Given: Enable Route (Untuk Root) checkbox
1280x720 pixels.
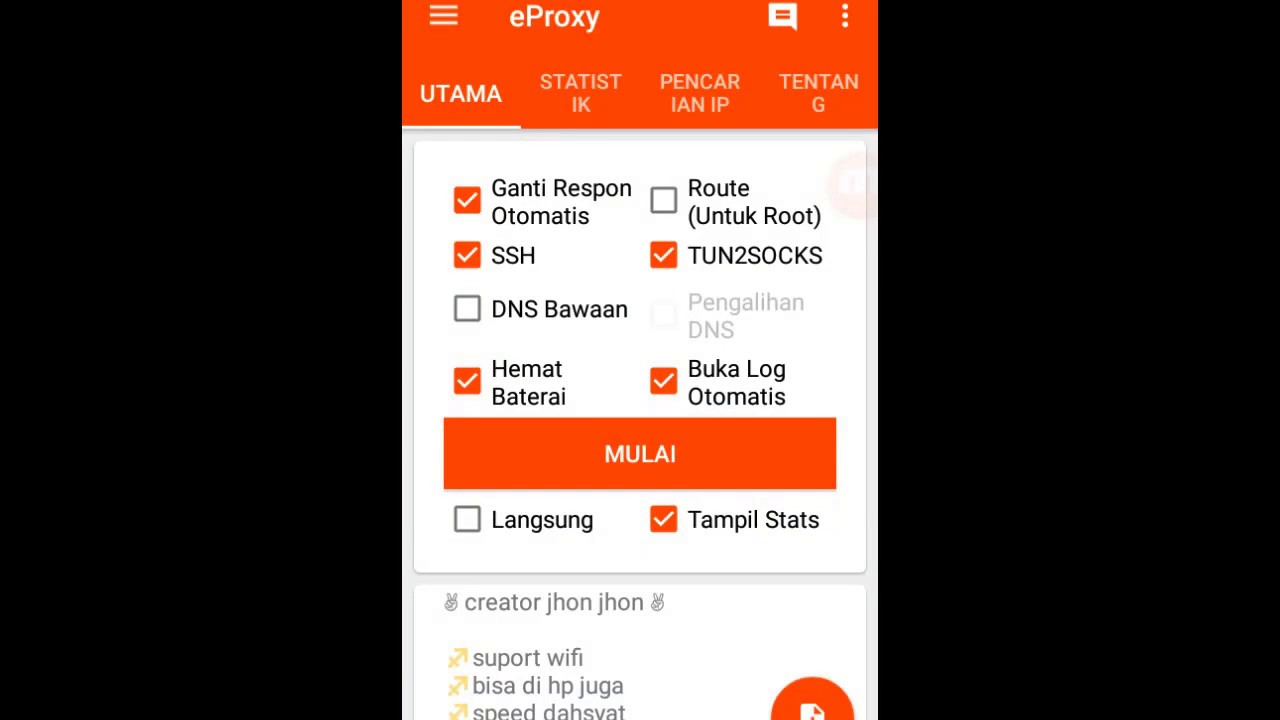Looking at the screenshot, I should pyautogui.click(x=664, y=201).
